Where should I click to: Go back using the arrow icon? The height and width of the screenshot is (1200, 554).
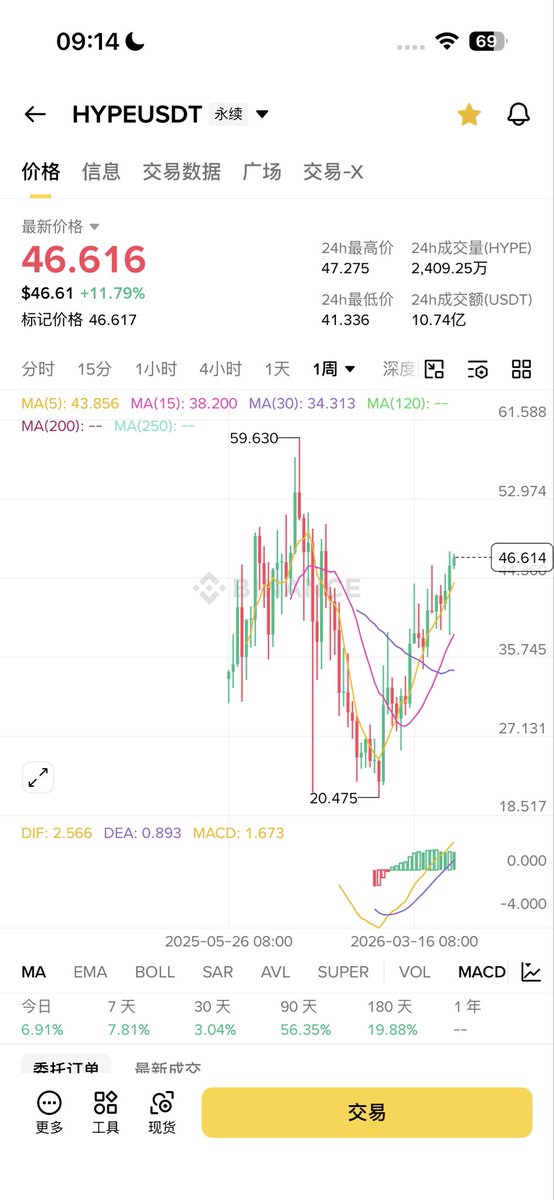pyautogui.click(x=35, y=114)
